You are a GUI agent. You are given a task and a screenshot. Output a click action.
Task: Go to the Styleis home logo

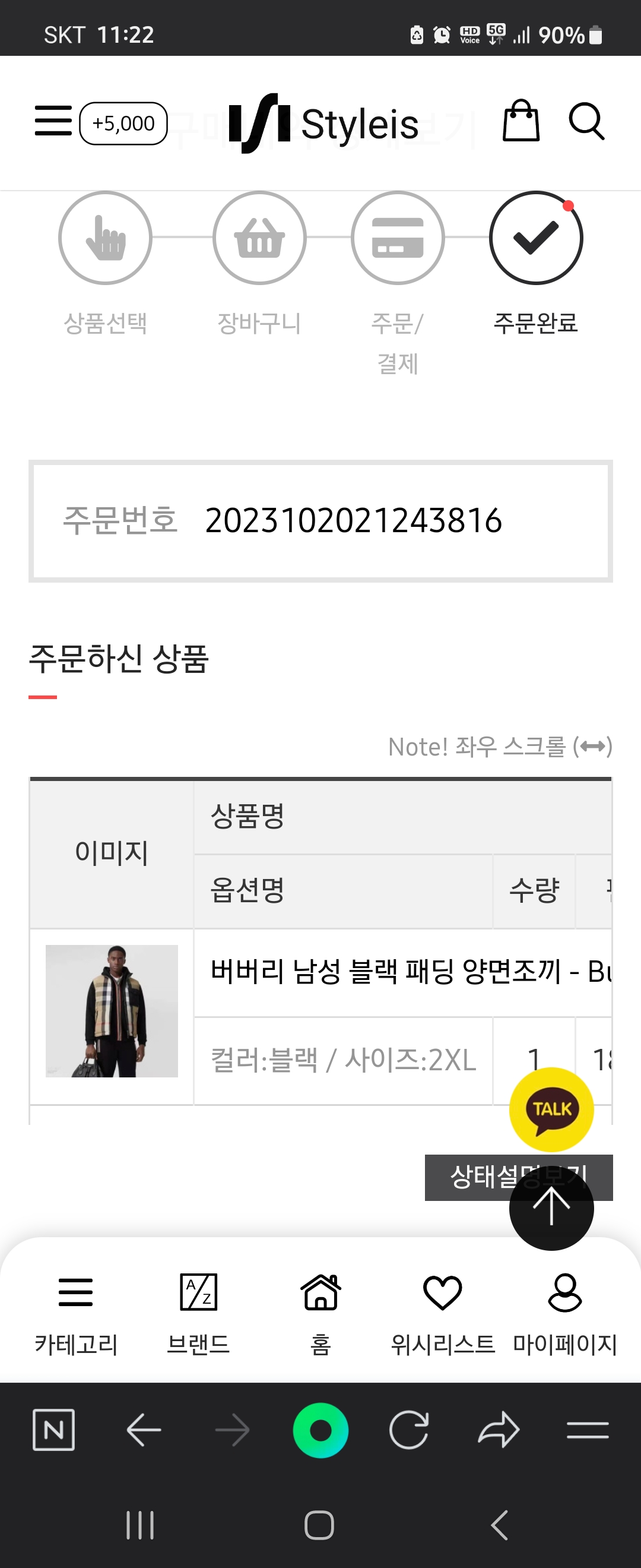[323, 124]
